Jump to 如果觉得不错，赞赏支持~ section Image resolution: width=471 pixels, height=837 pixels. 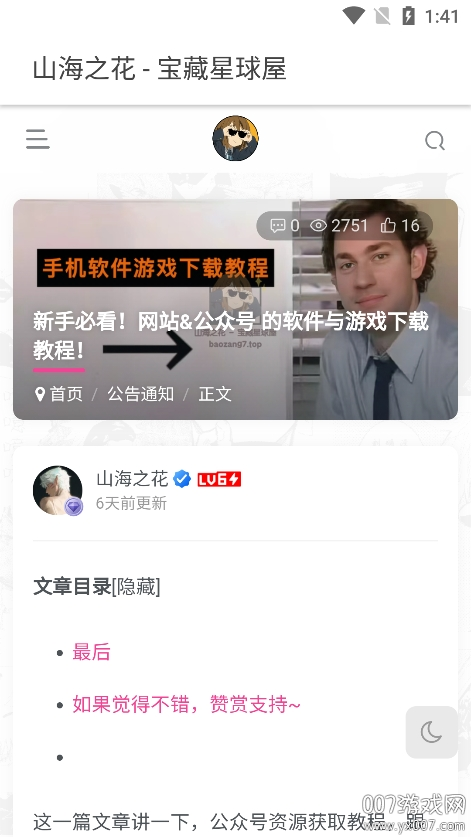(x=186, y=705)
